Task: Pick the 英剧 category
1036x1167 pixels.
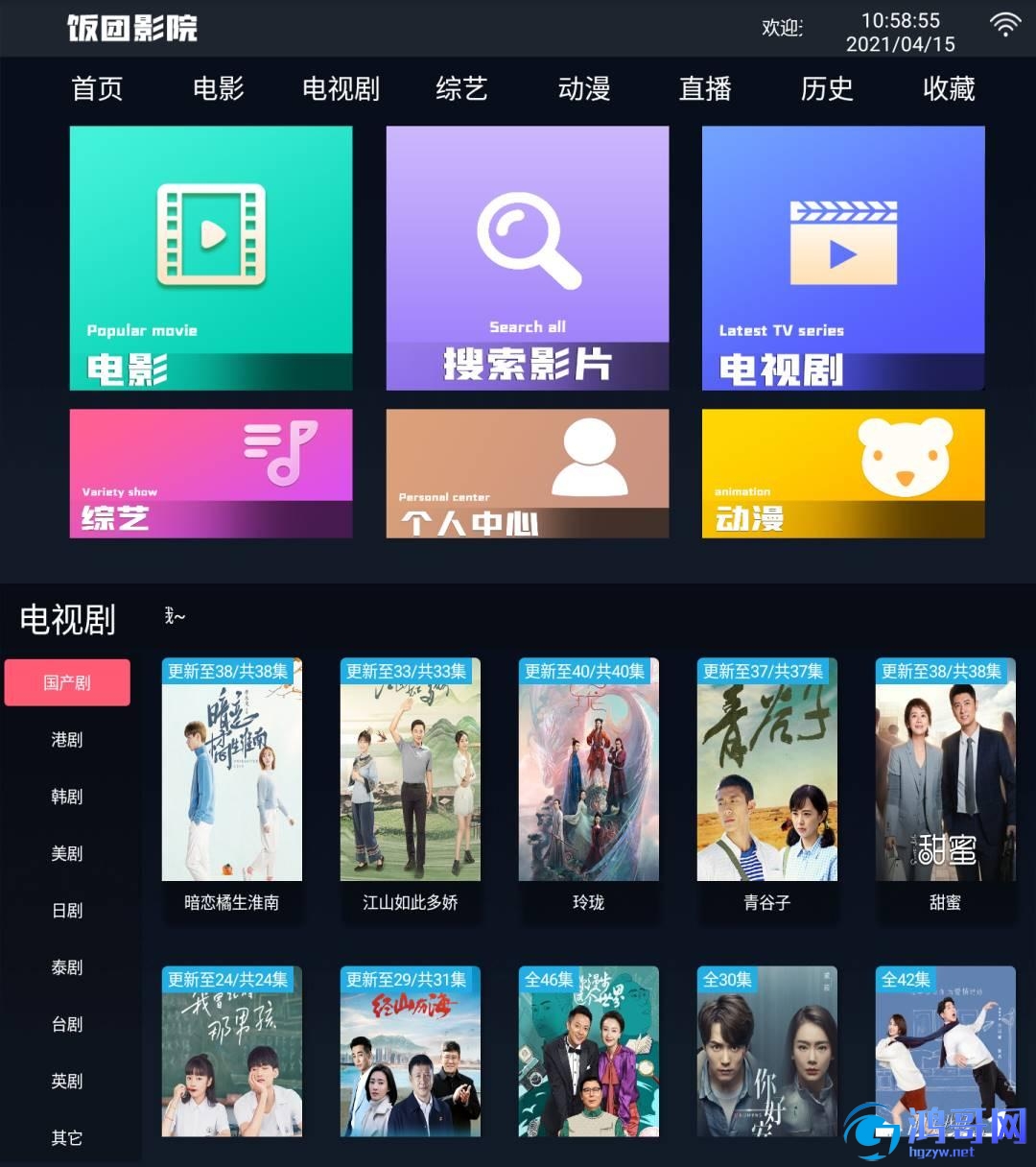Action: point(67,1082)
